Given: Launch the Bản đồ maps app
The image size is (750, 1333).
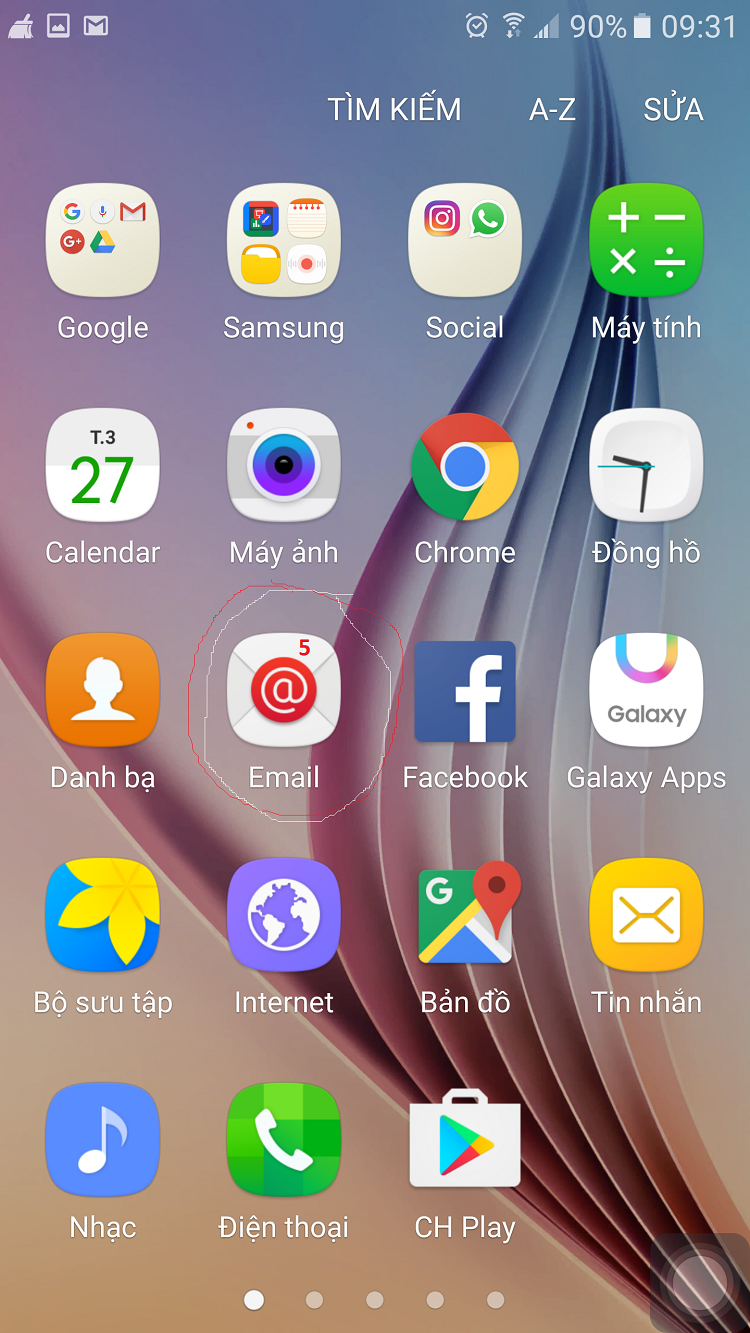Looking at the screenshot, I should (465, 916).
